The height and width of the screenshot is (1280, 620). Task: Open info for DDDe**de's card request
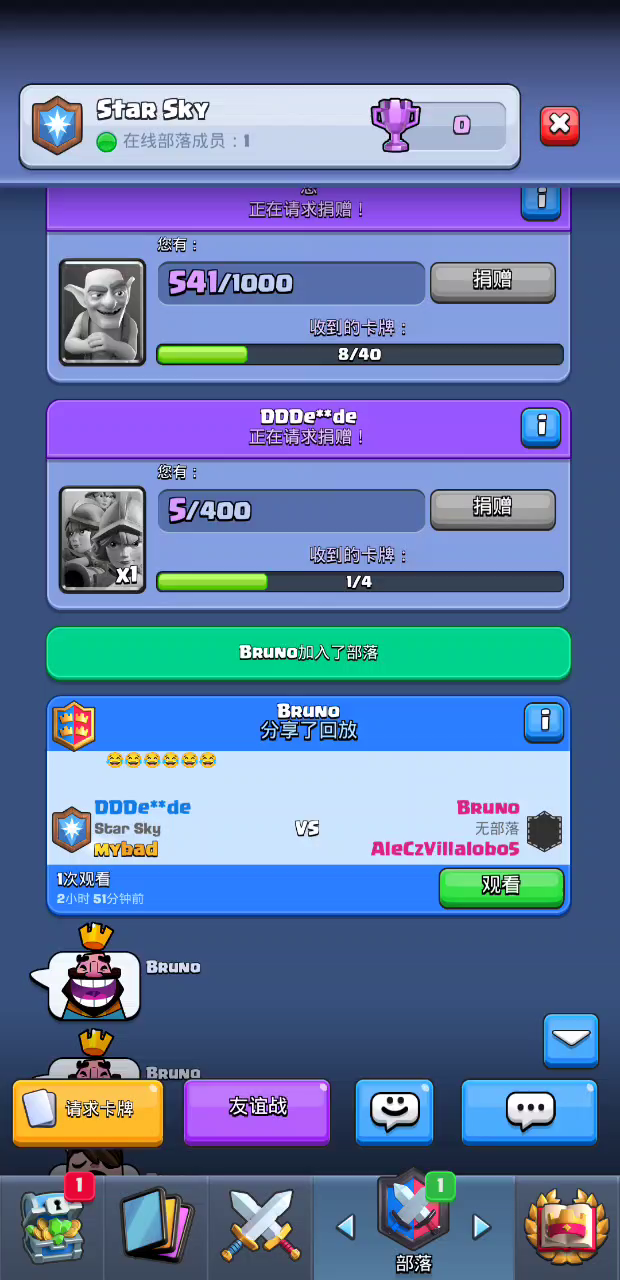pos(541,426)
